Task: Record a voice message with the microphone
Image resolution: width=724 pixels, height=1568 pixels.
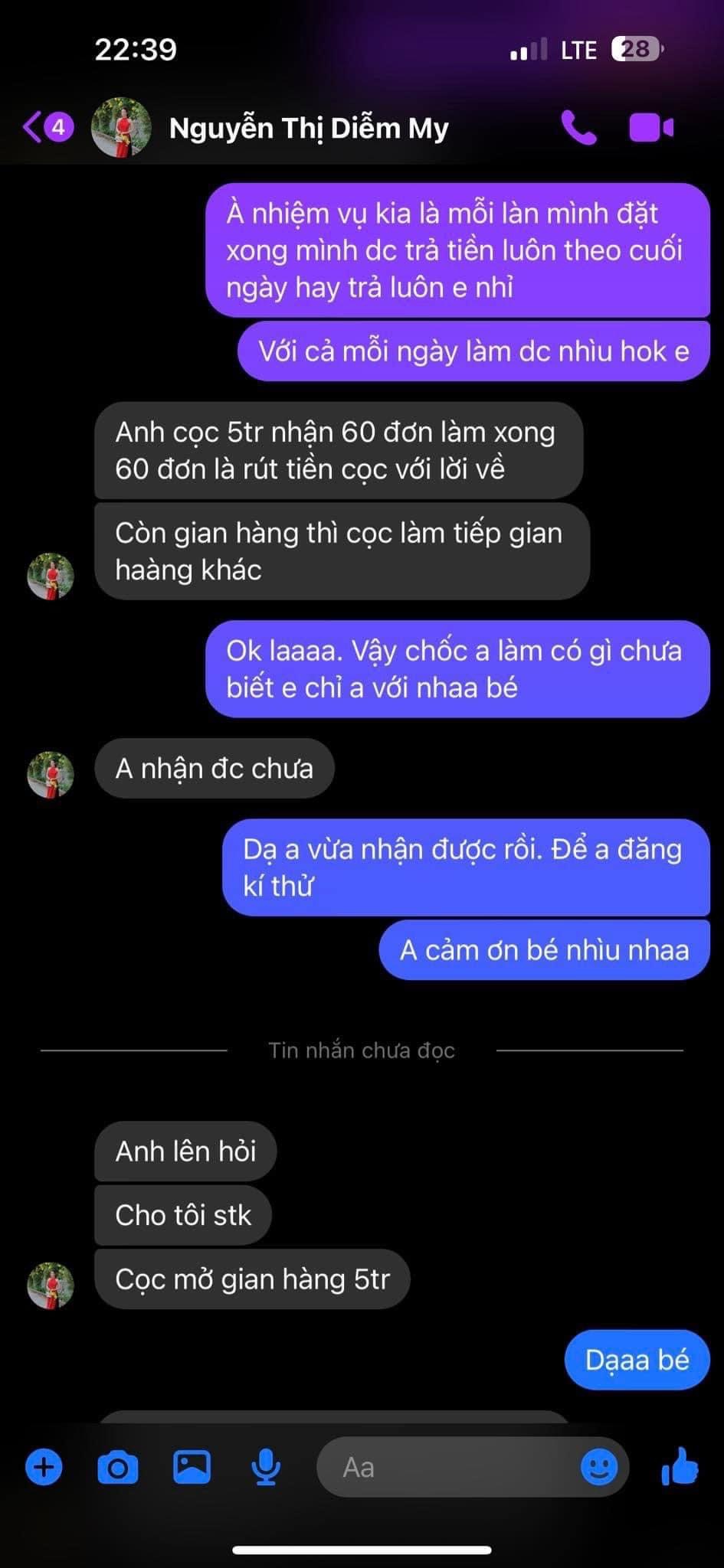Action: tap(266, 1468)
